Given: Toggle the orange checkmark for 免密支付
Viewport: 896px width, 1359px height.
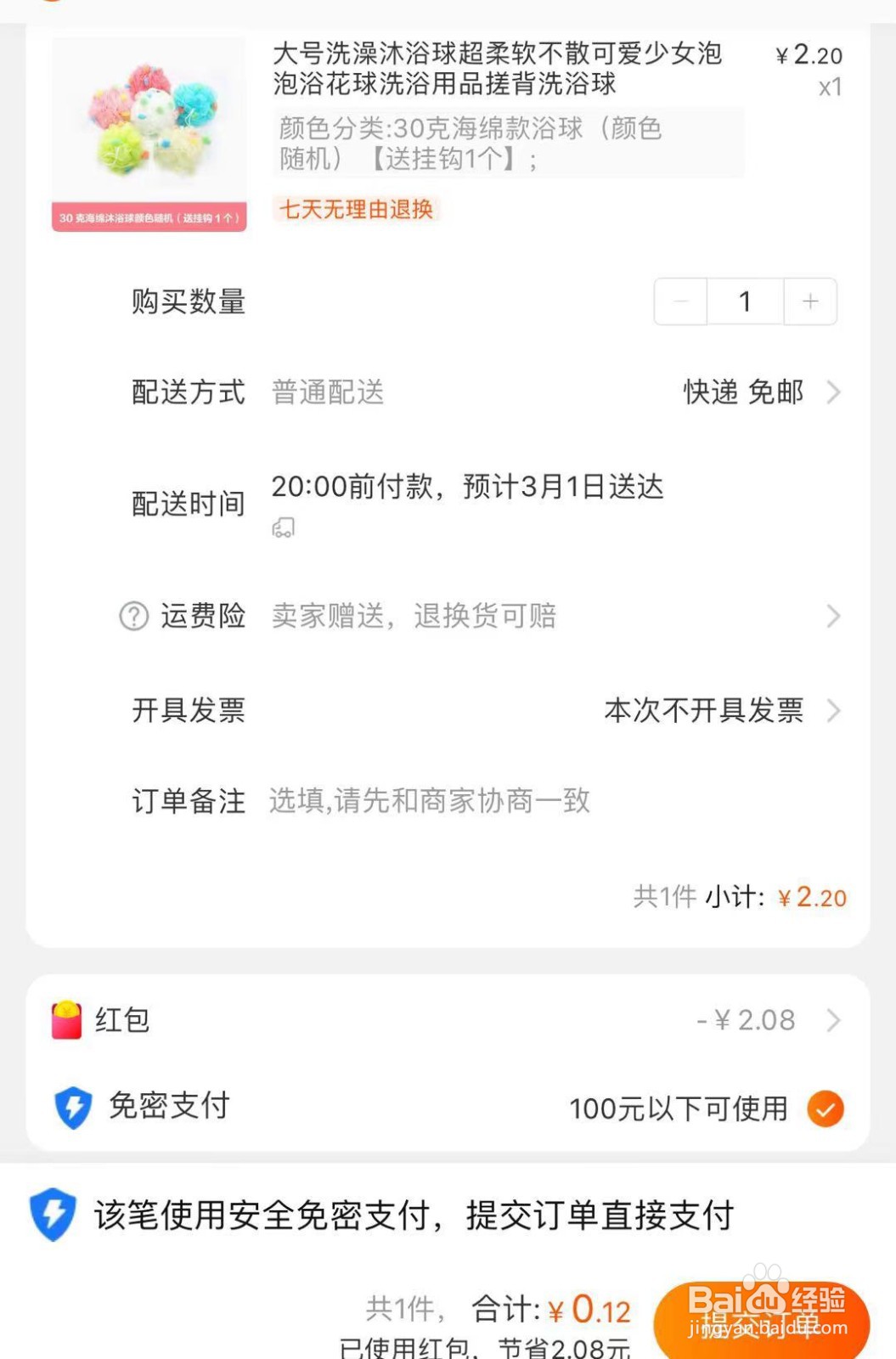Looking at the screenshot, I should tap(825, 1108).
